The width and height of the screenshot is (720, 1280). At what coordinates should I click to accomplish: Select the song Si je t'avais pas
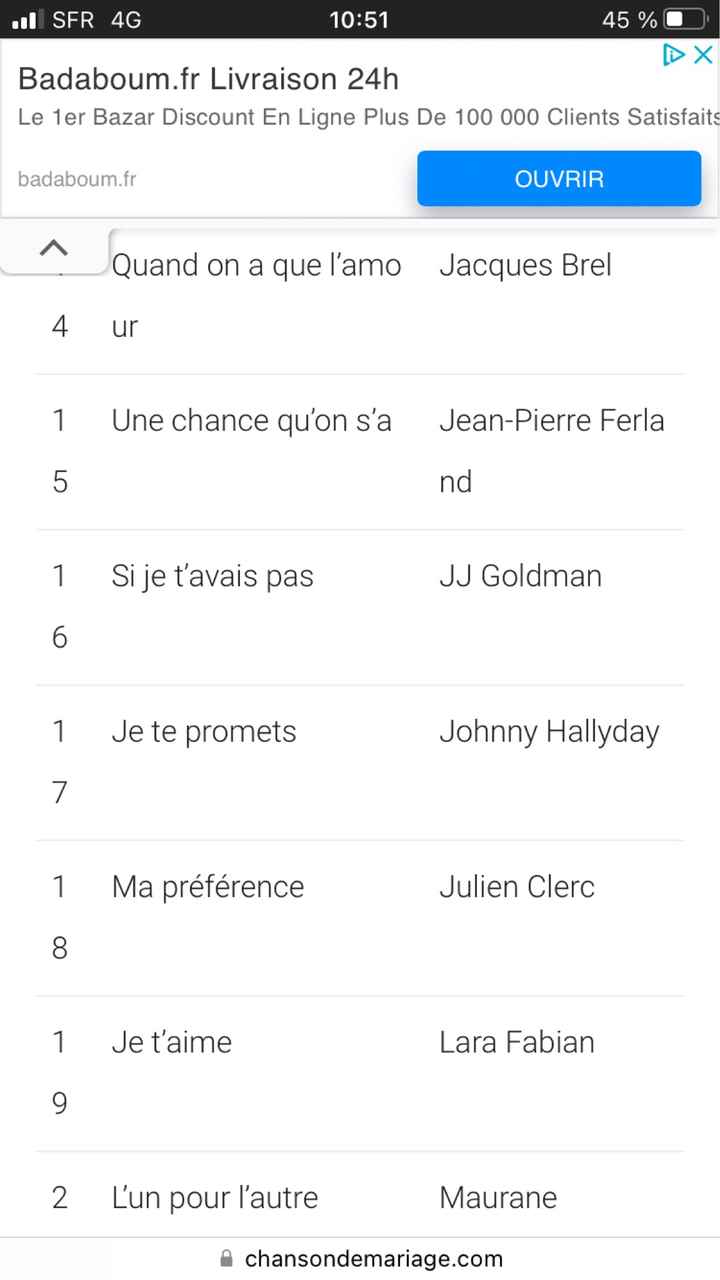[213, 576]
